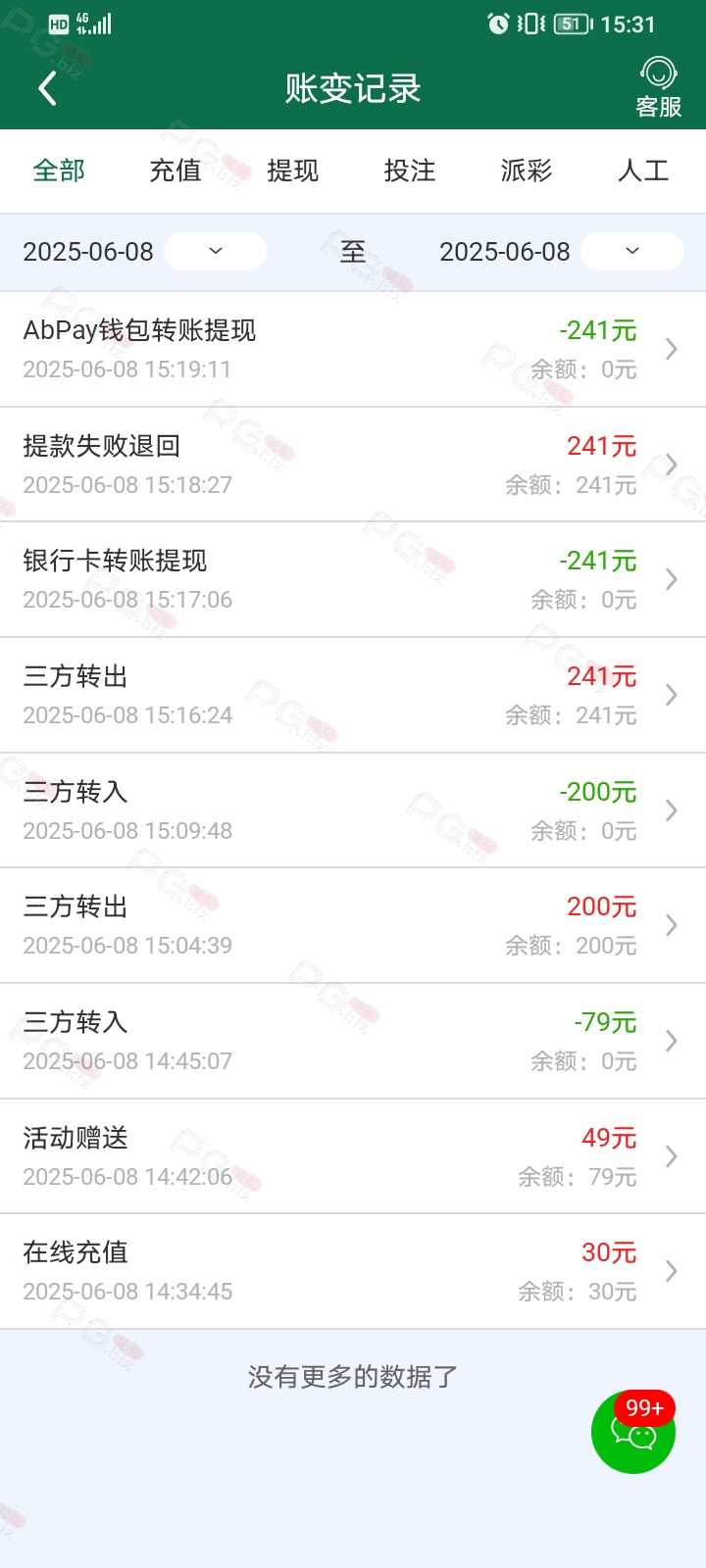Switch to the 提现 tab
706x1568 pixels.
[292, 171]
